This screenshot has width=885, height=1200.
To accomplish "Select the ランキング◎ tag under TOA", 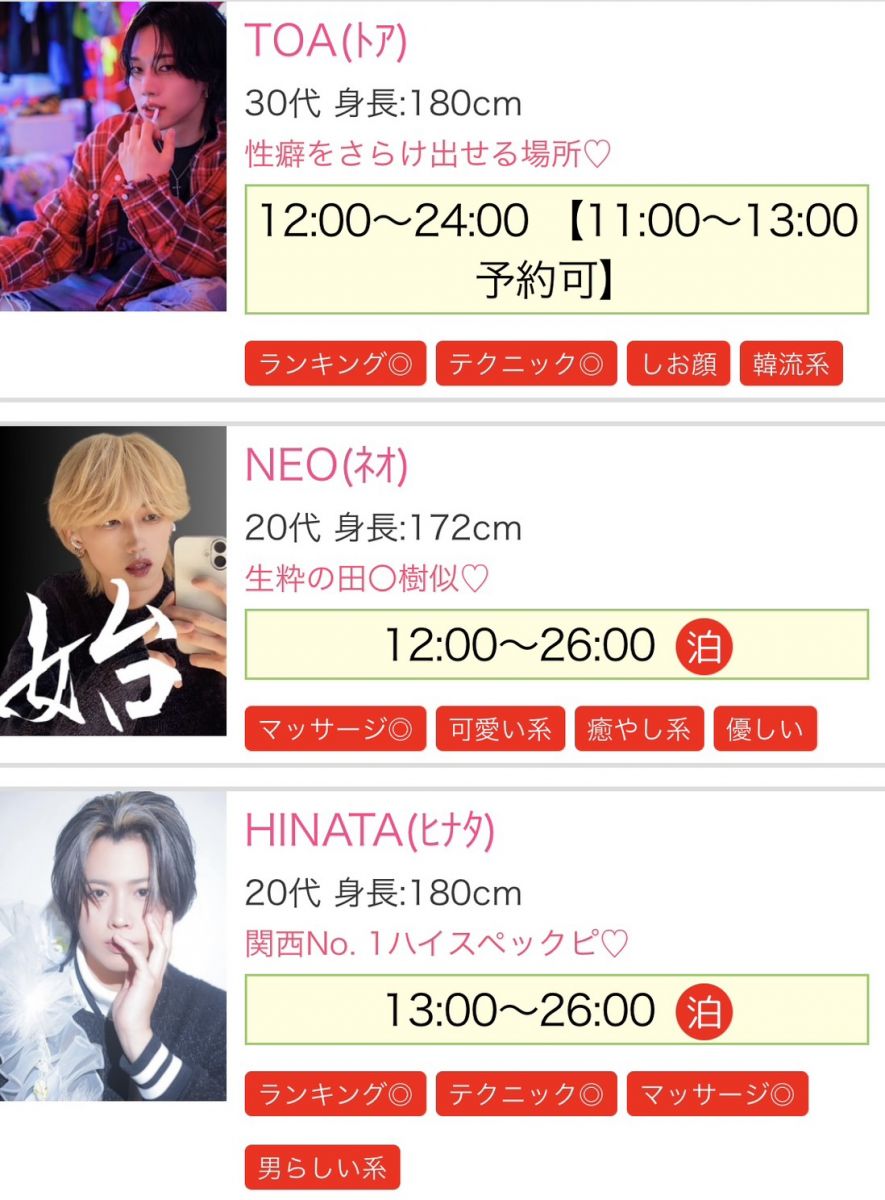I will tap(335, 364).
